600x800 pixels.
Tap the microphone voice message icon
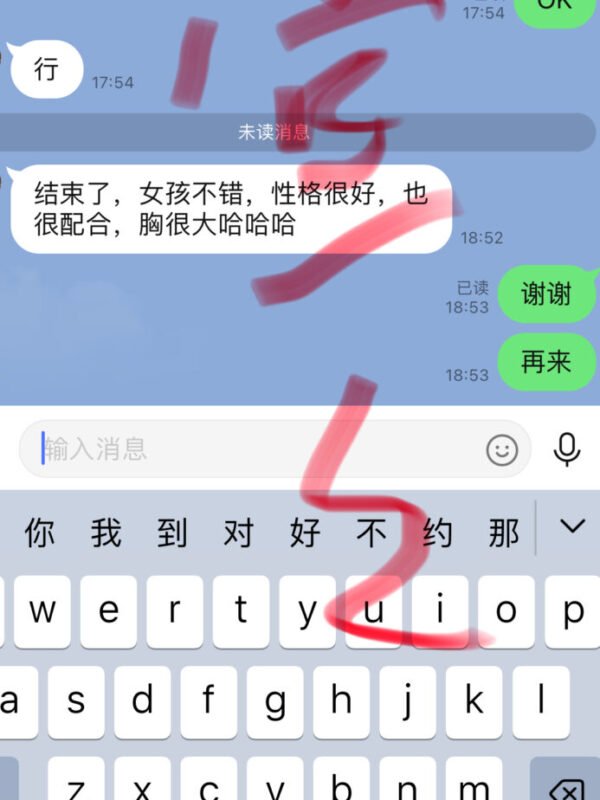[x=567, y=449]
